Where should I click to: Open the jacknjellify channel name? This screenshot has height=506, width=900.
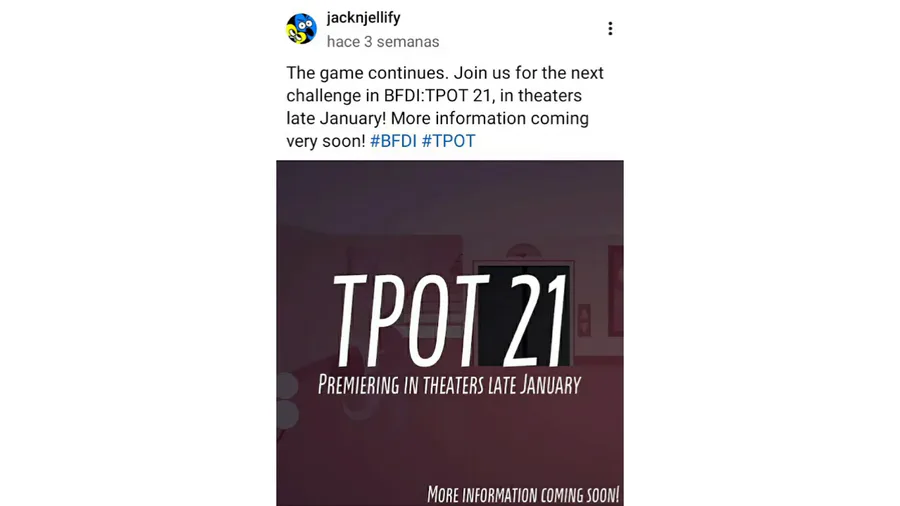363,18
